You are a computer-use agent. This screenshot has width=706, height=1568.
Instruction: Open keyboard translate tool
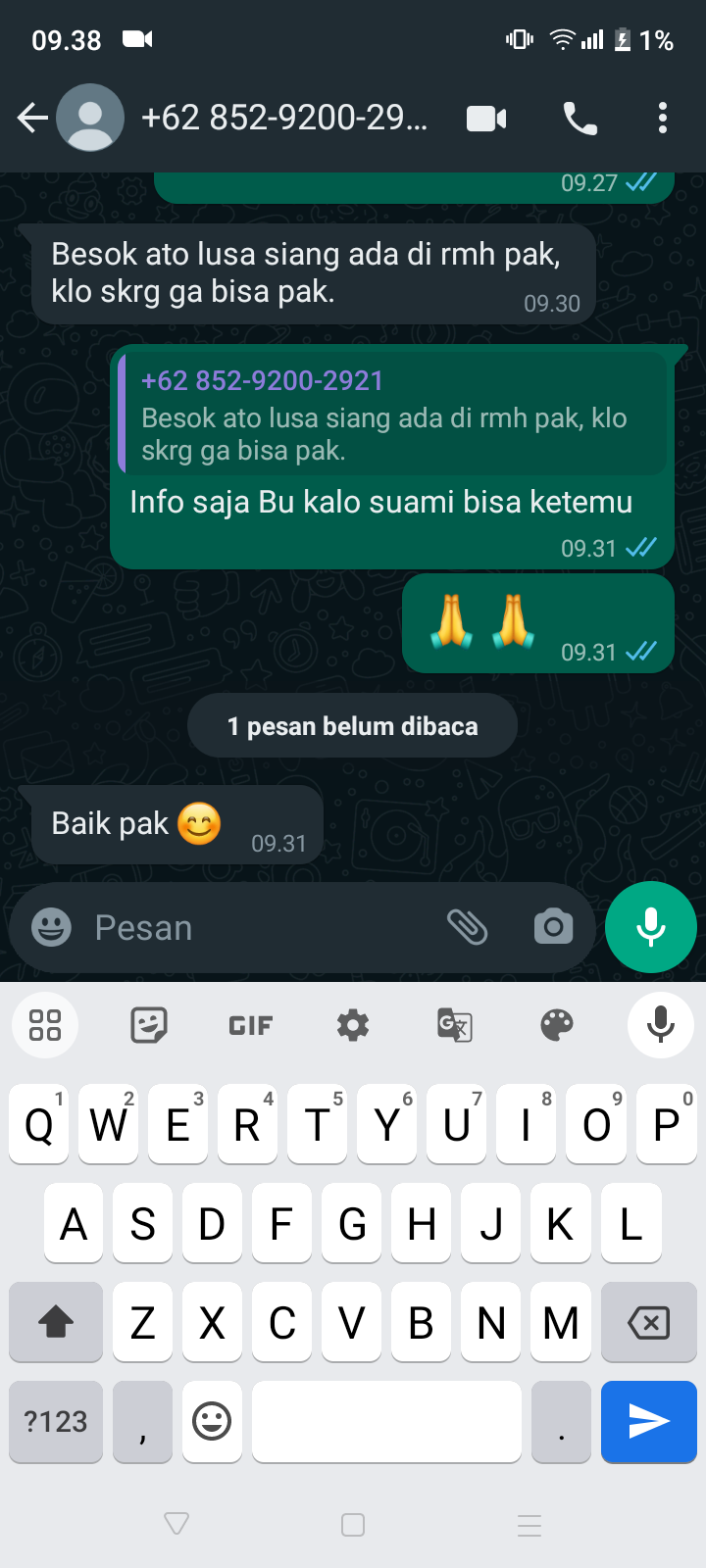pyautogui.click(x=455, y=1025)
